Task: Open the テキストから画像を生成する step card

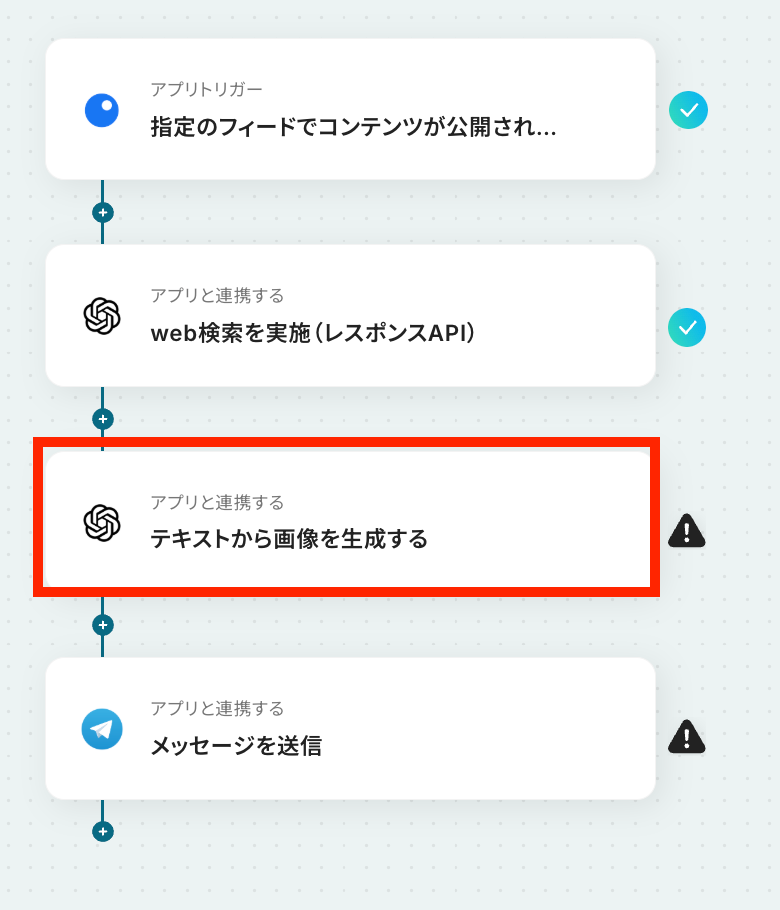Action: (350, 522)
